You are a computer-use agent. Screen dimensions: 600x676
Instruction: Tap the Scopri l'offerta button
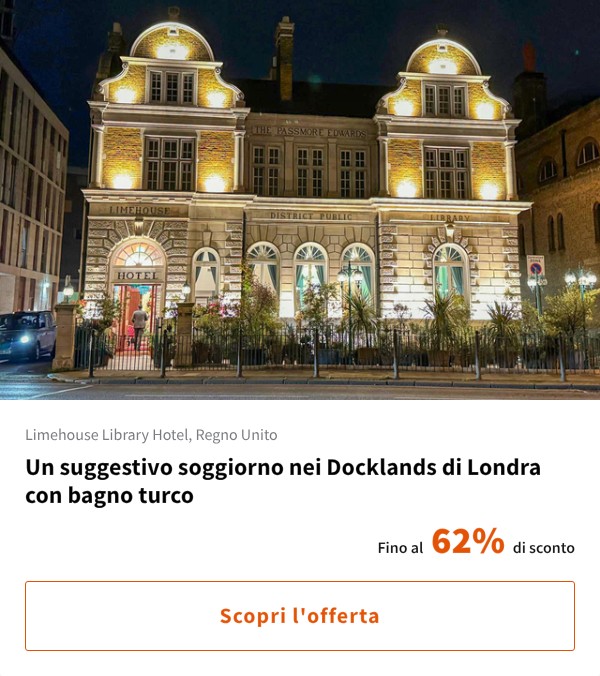click(300, 616)
